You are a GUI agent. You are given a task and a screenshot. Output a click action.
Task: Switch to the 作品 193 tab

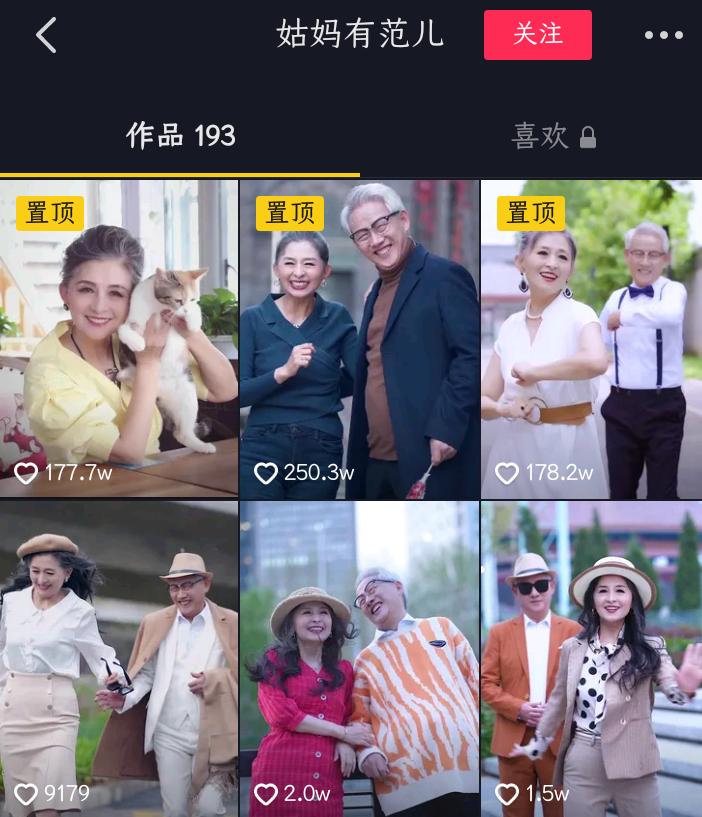tap(180, 136)
